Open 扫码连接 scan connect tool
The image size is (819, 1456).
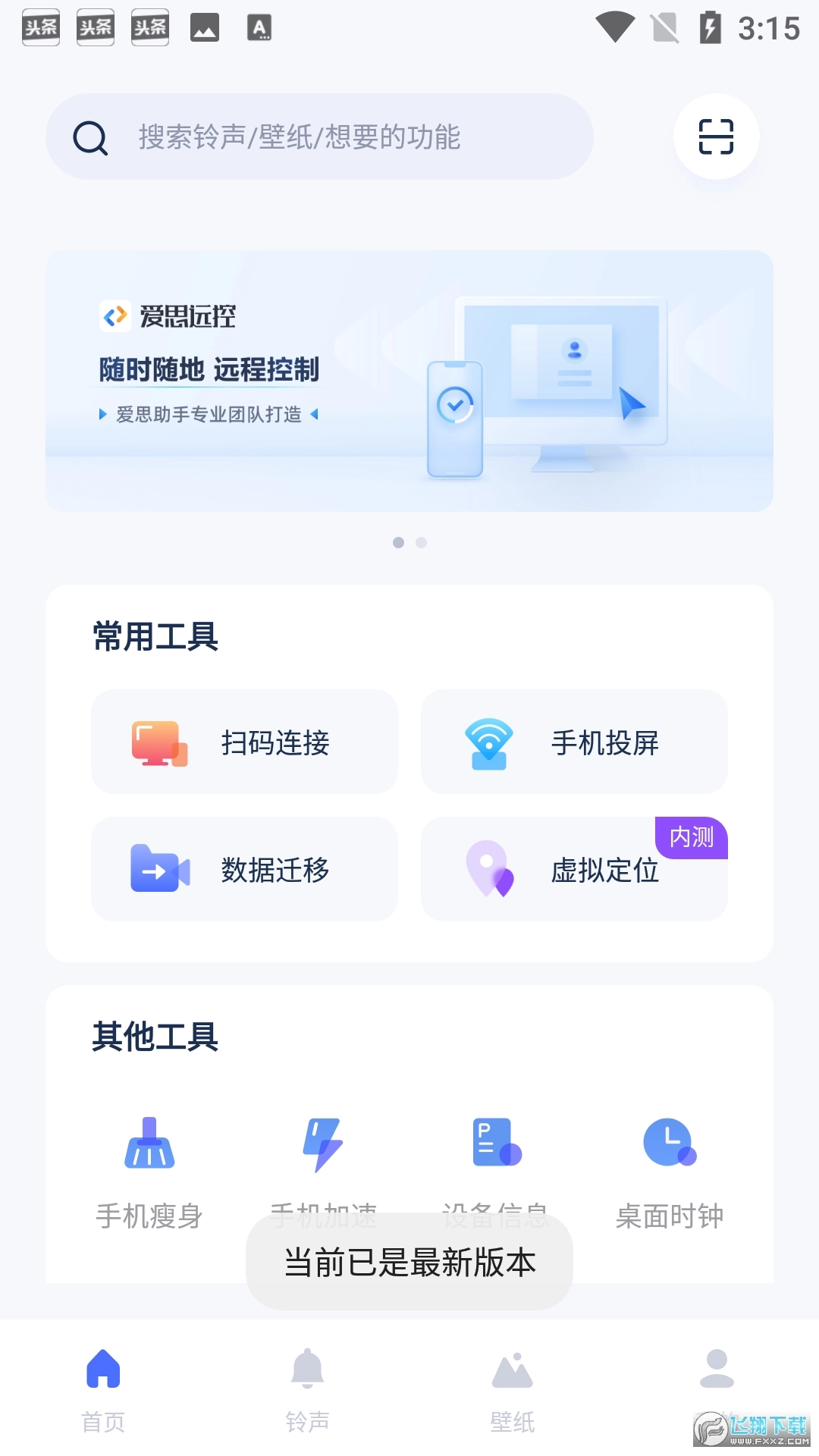tap(244, 742)
